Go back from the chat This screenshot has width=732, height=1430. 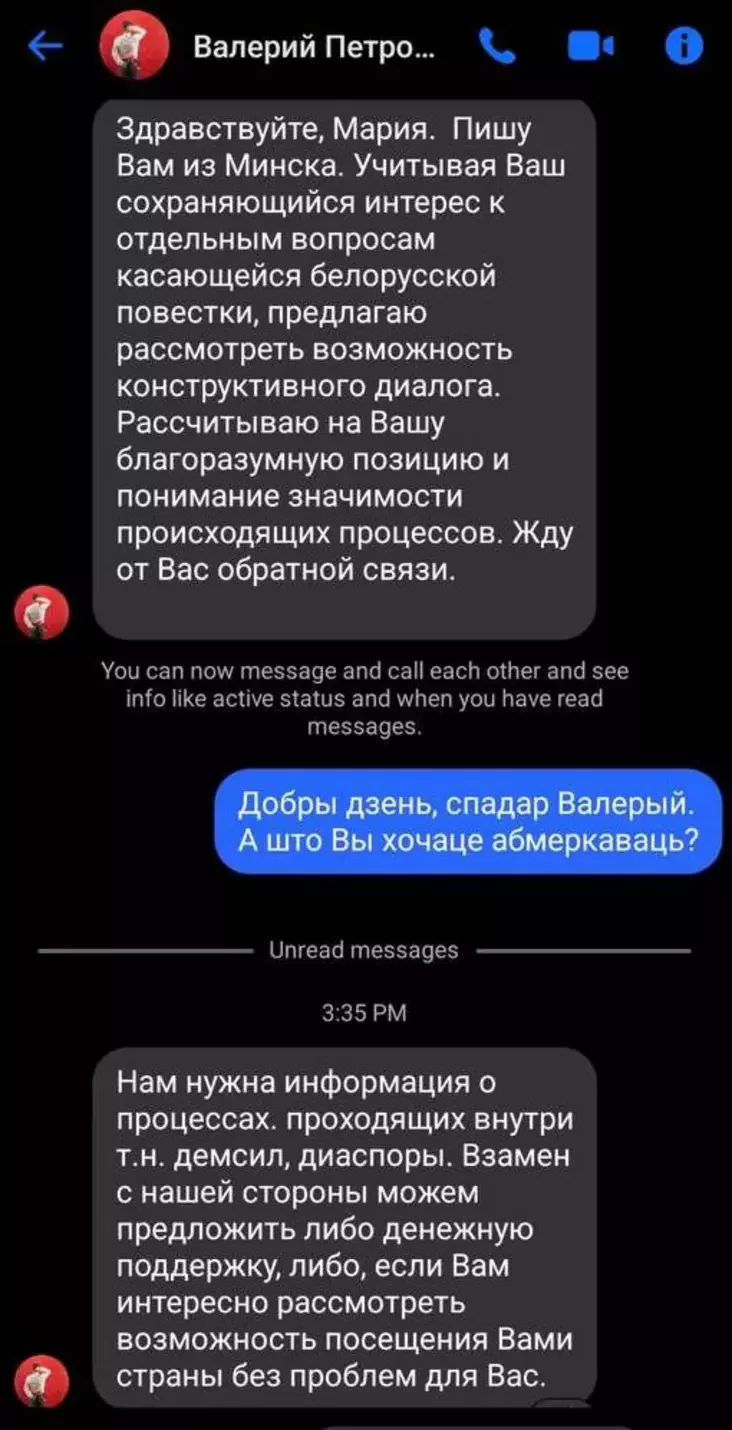[x=46, y=45]
